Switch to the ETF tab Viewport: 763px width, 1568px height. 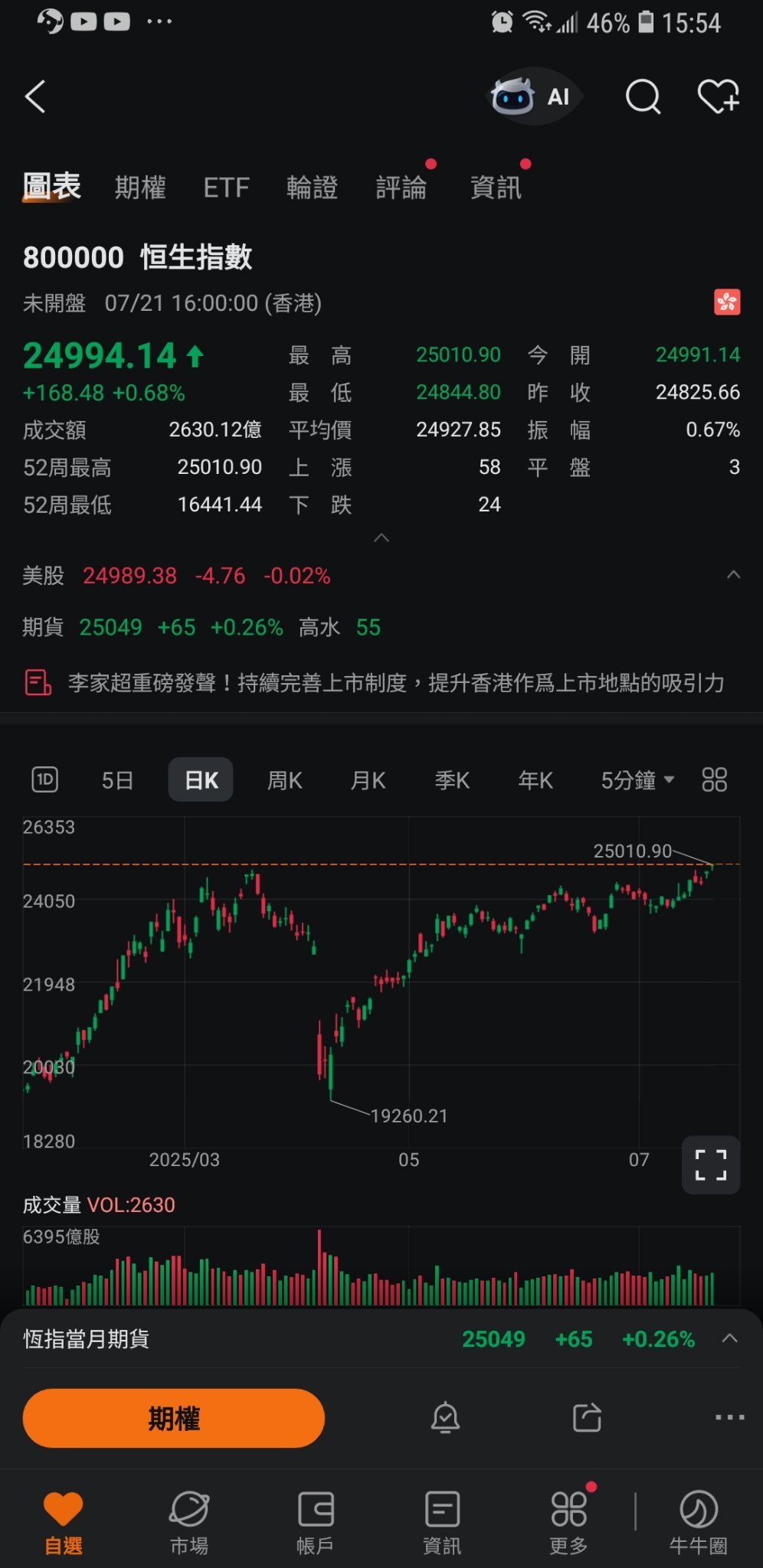(227, 187)
